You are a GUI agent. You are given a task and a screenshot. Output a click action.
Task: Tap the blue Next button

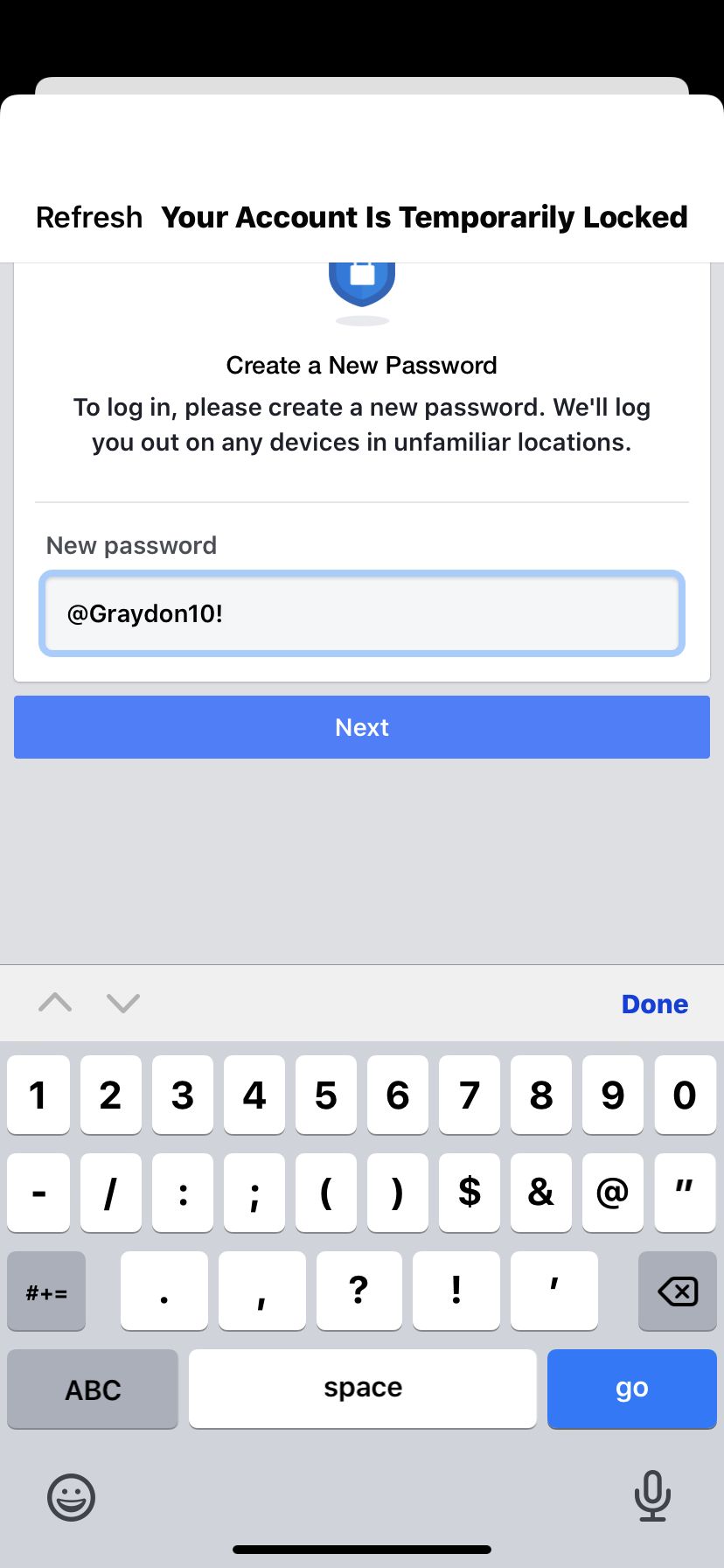tap(362, 727)
